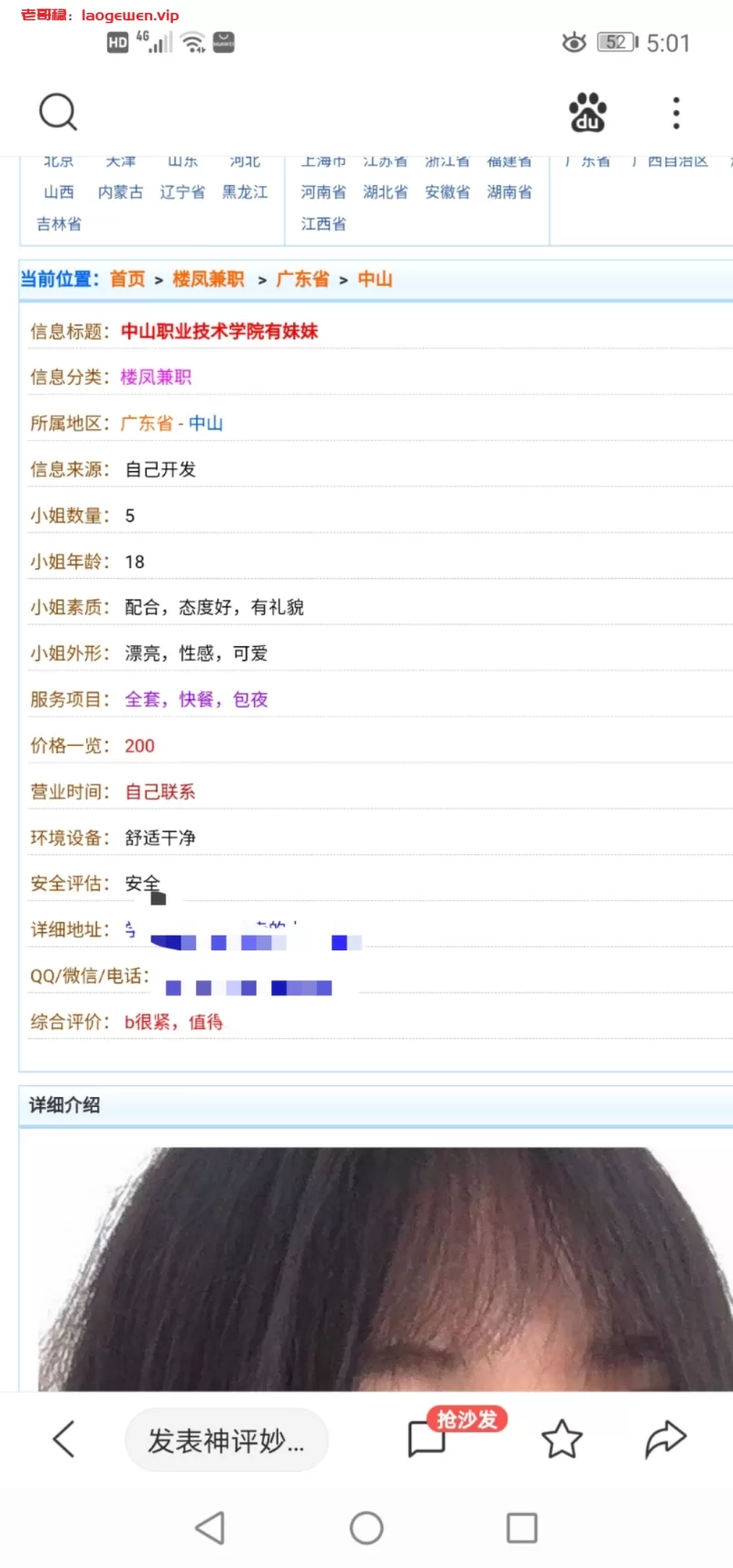Open the 江西省 region link
Screen dimensions: 733x1568
pyautogui.click(x=323, y=224)
